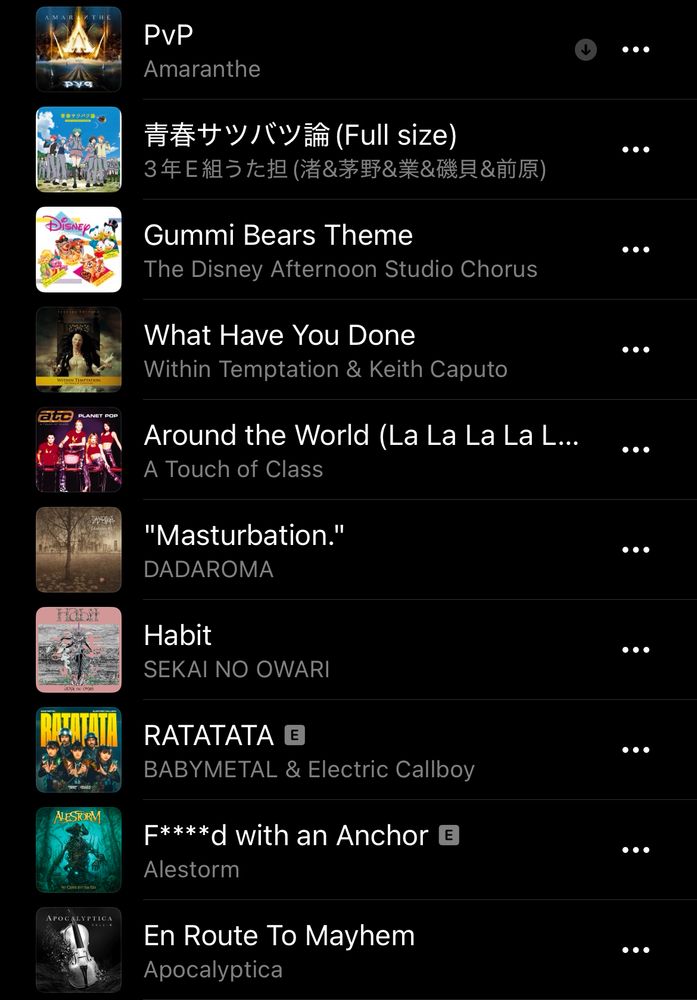Show options for Around the World
The width and height of the screenshot is (697, 1000).
(636, 450)
